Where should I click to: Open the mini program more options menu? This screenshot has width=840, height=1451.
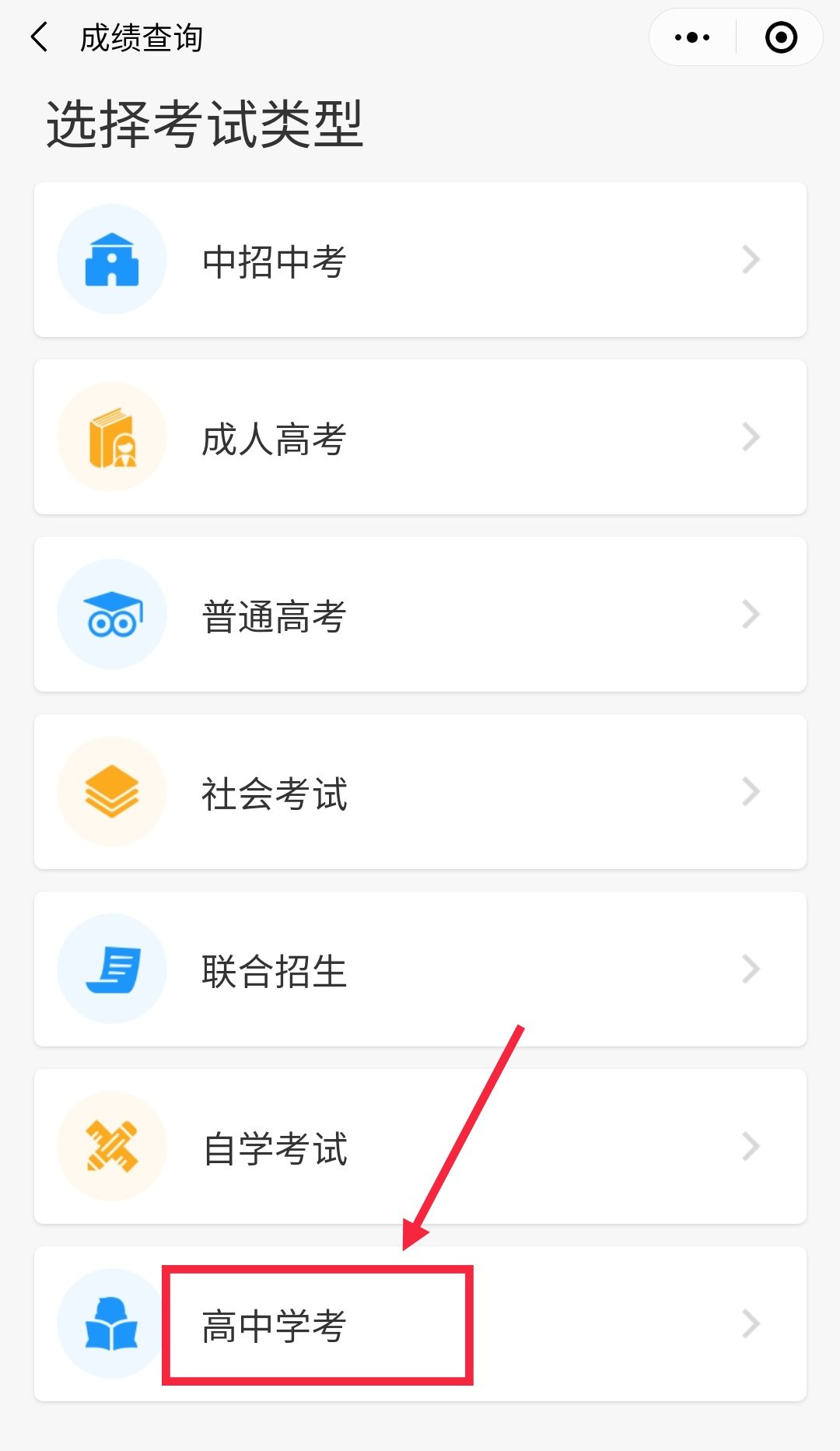coord(692,37)
